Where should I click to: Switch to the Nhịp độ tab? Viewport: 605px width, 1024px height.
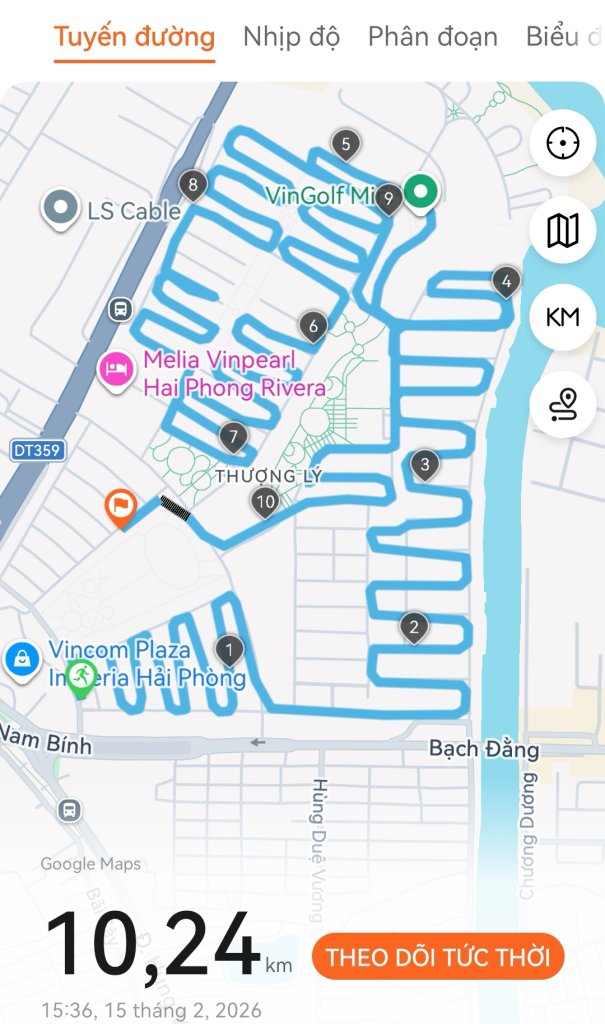coord(291,37)
